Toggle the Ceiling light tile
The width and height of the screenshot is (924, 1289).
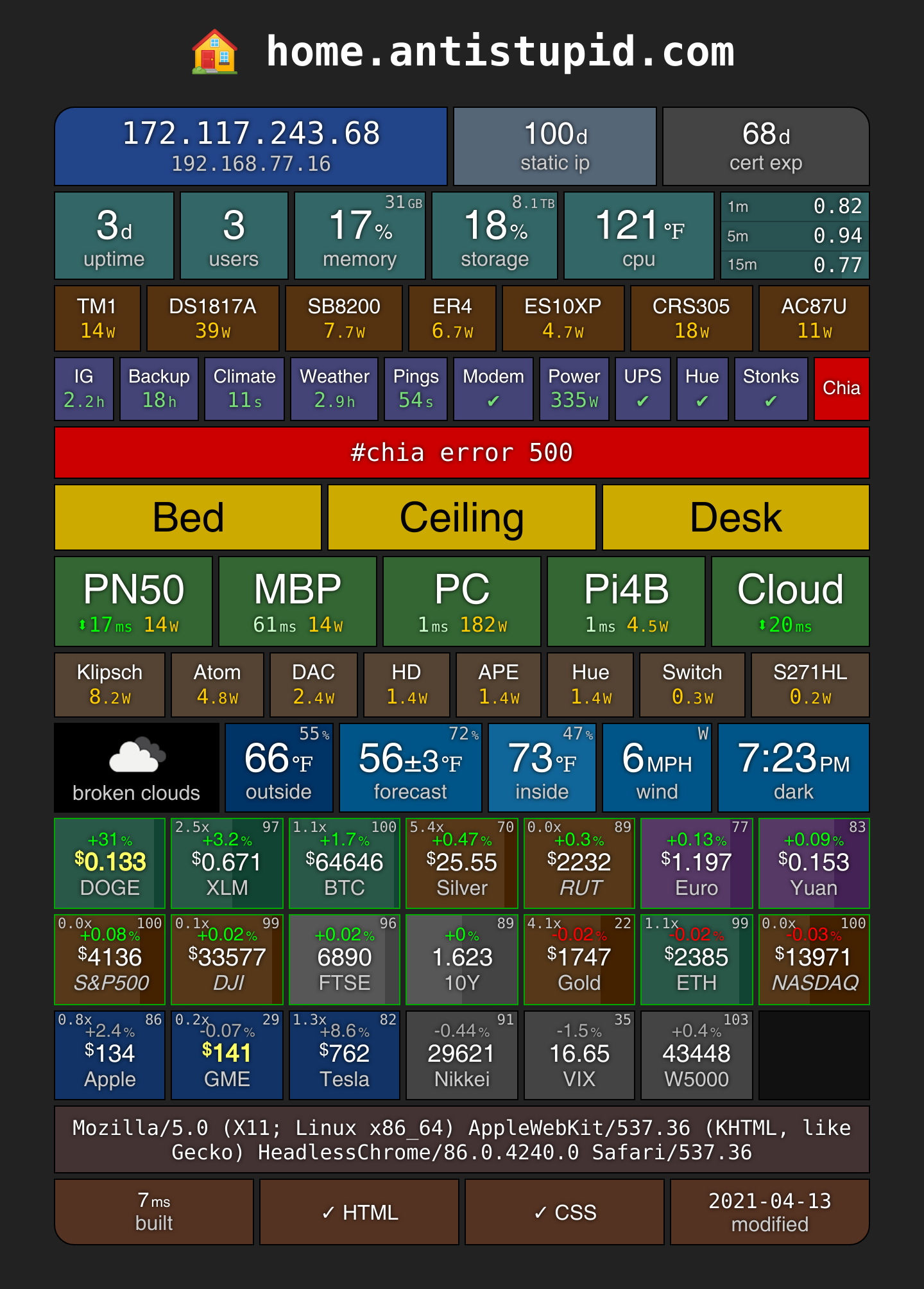[462, 517]
